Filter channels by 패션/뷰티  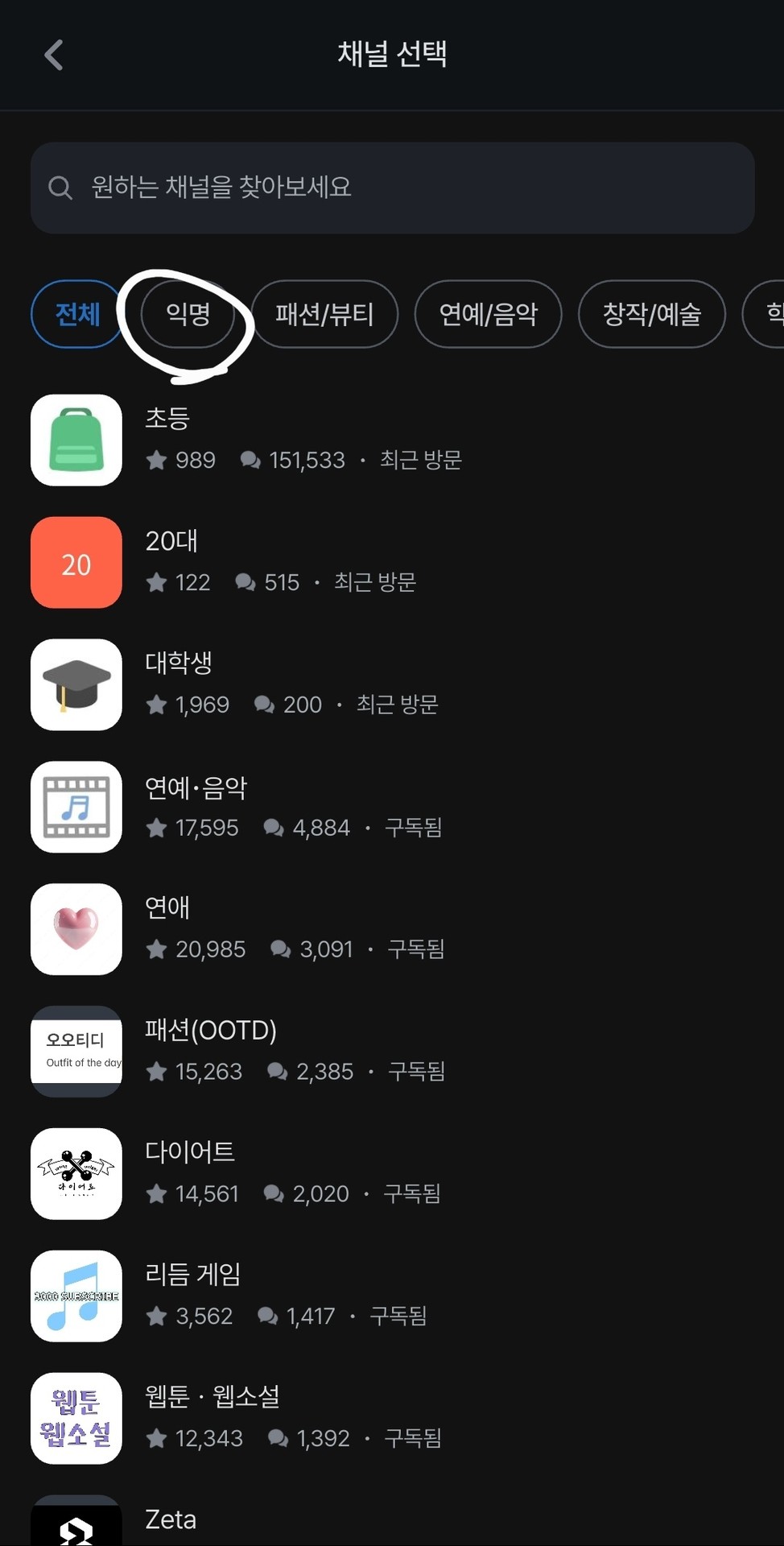(324, 314)
